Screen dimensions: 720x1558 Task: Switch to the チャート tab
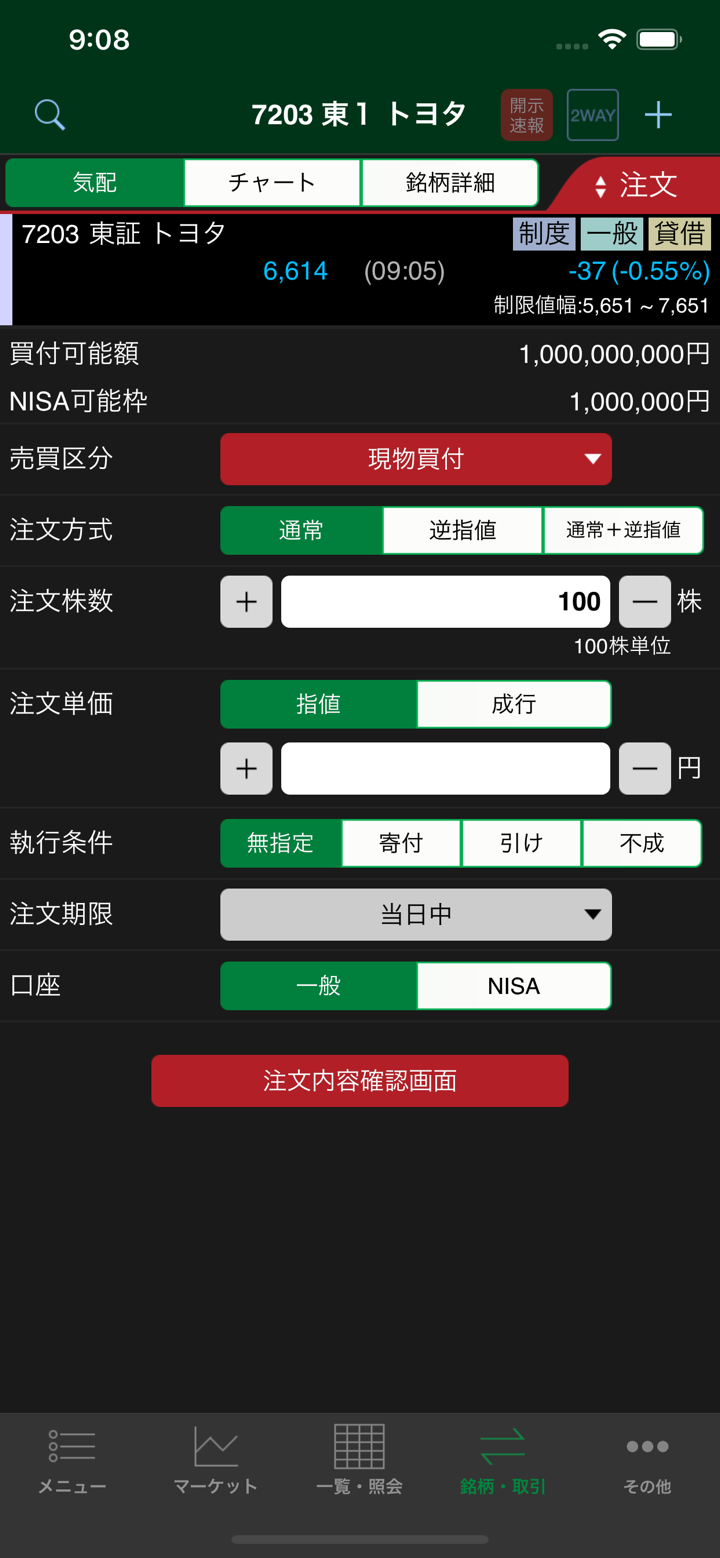tap(272, 182)
